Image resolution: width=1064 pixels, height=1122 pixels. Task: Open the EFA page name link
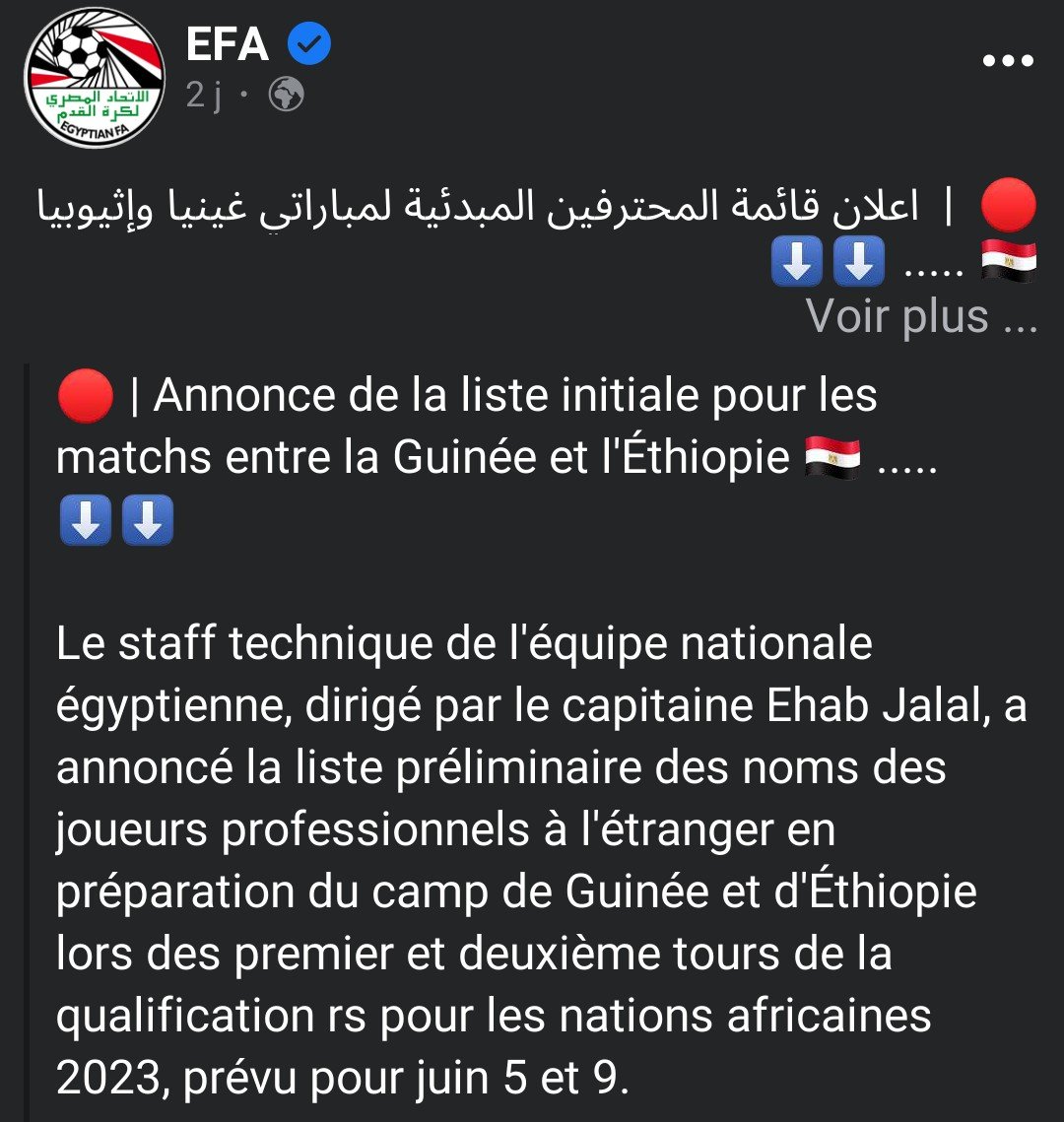(x=227, y=45)
